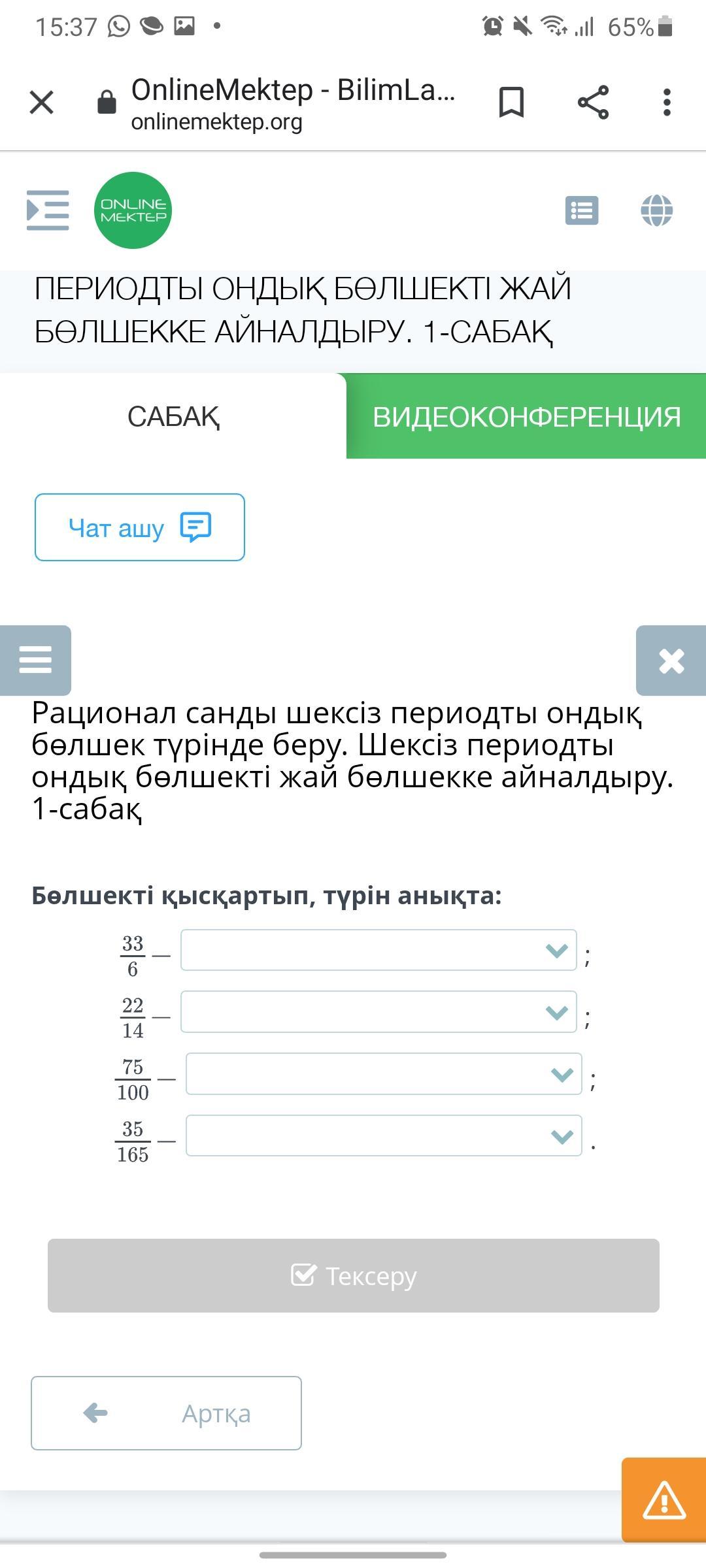Tap the Чат ашу button
Image resolution: width=706 pixels, height=1568 pixels.
coord(140,527)
